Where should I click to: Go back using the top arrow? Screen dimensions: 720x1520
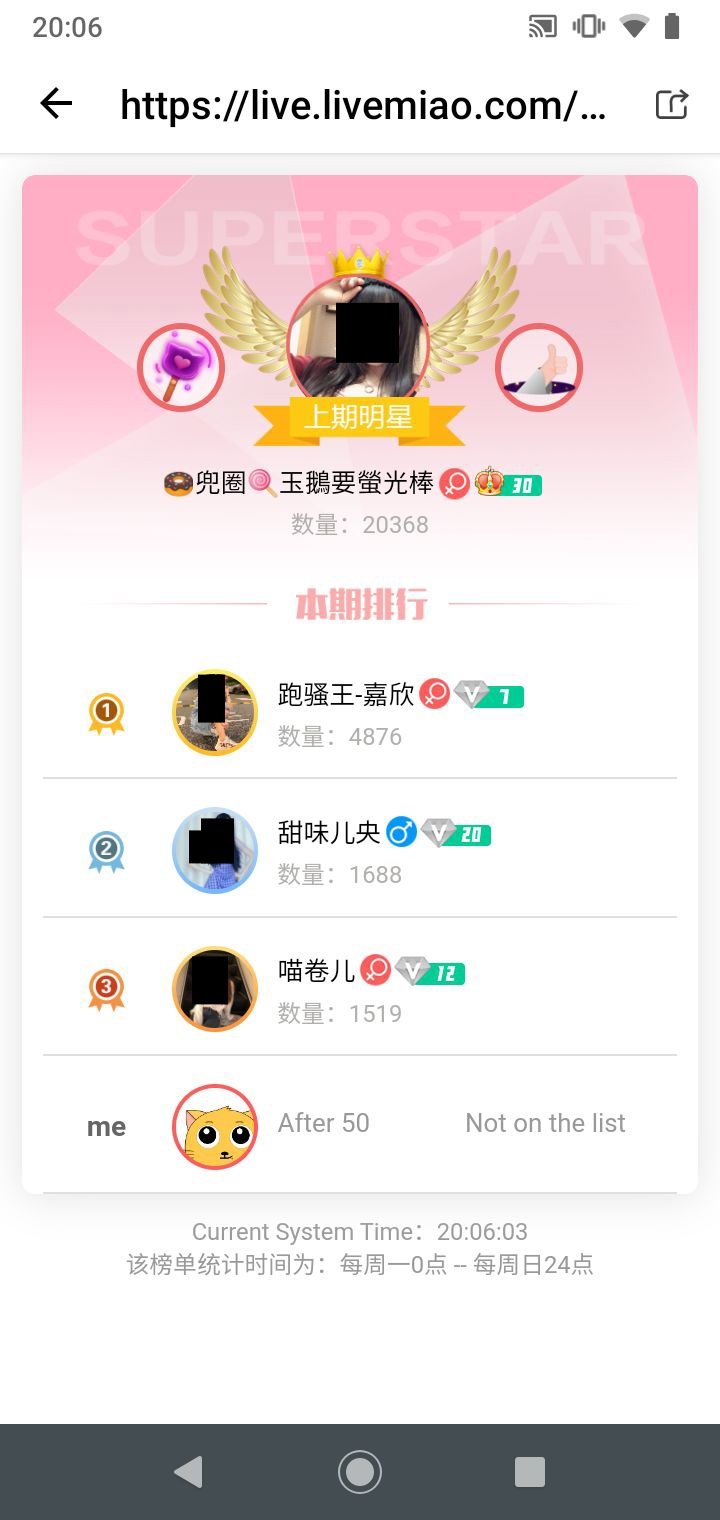coord(57,104)
